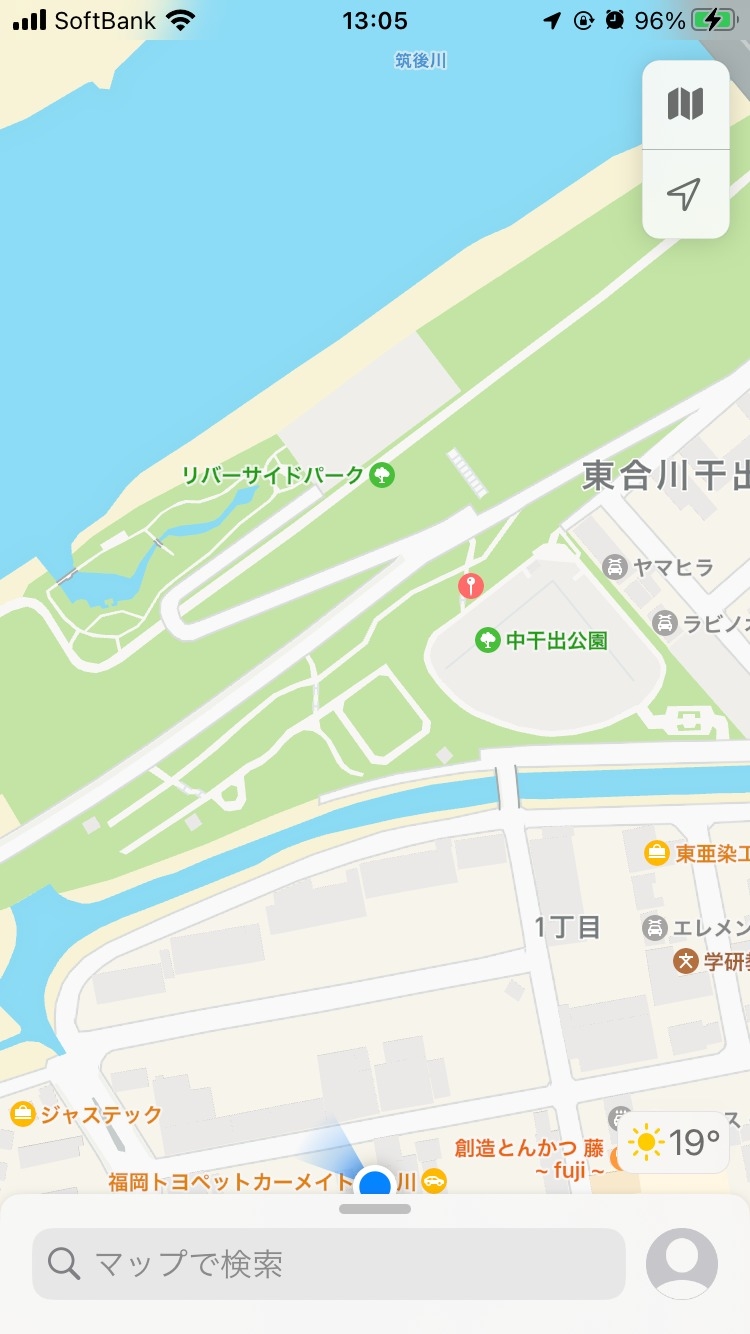
Task: Select the ヤマヒラ car marker
Action: pos(615,568)
